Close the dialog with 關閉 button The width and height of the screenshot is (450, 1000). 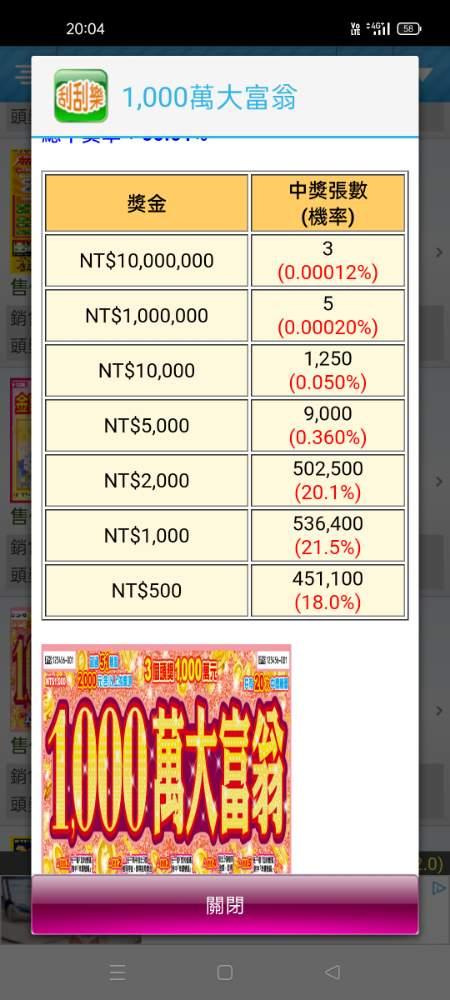(x=225, y=904)
